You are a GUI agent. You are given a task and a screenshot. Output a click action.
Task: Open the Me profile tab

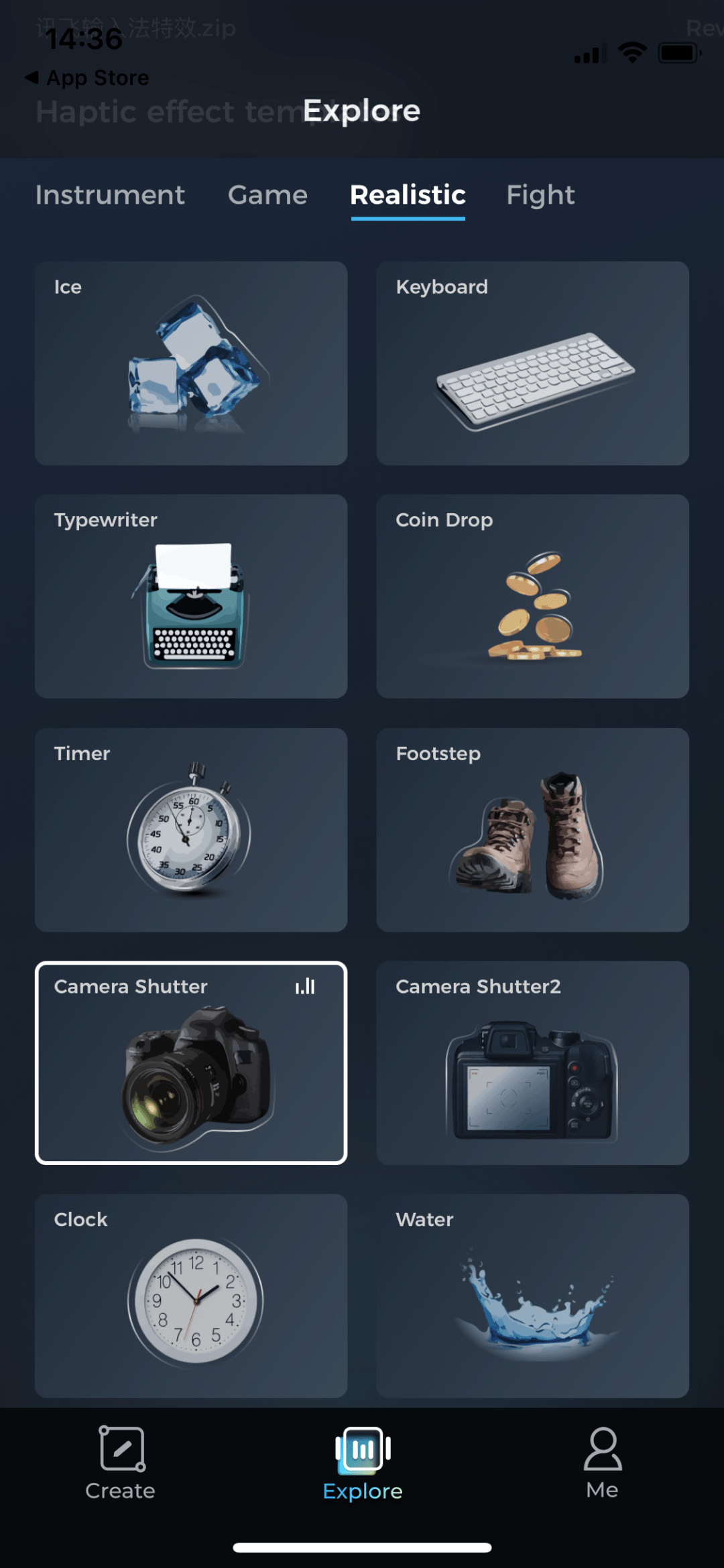(602, 1463)
